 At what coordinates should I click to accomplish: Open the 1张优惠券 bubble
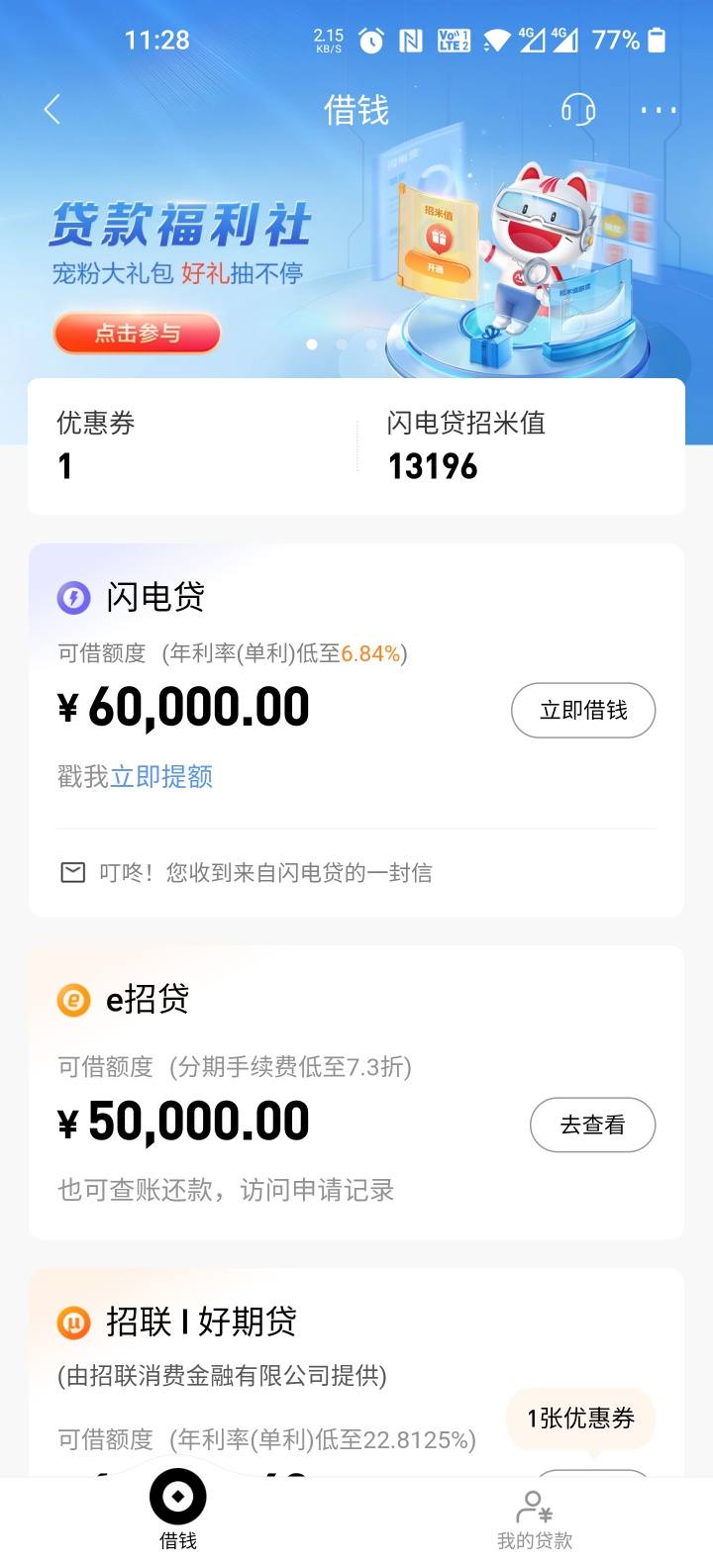tap(581, 1419)
